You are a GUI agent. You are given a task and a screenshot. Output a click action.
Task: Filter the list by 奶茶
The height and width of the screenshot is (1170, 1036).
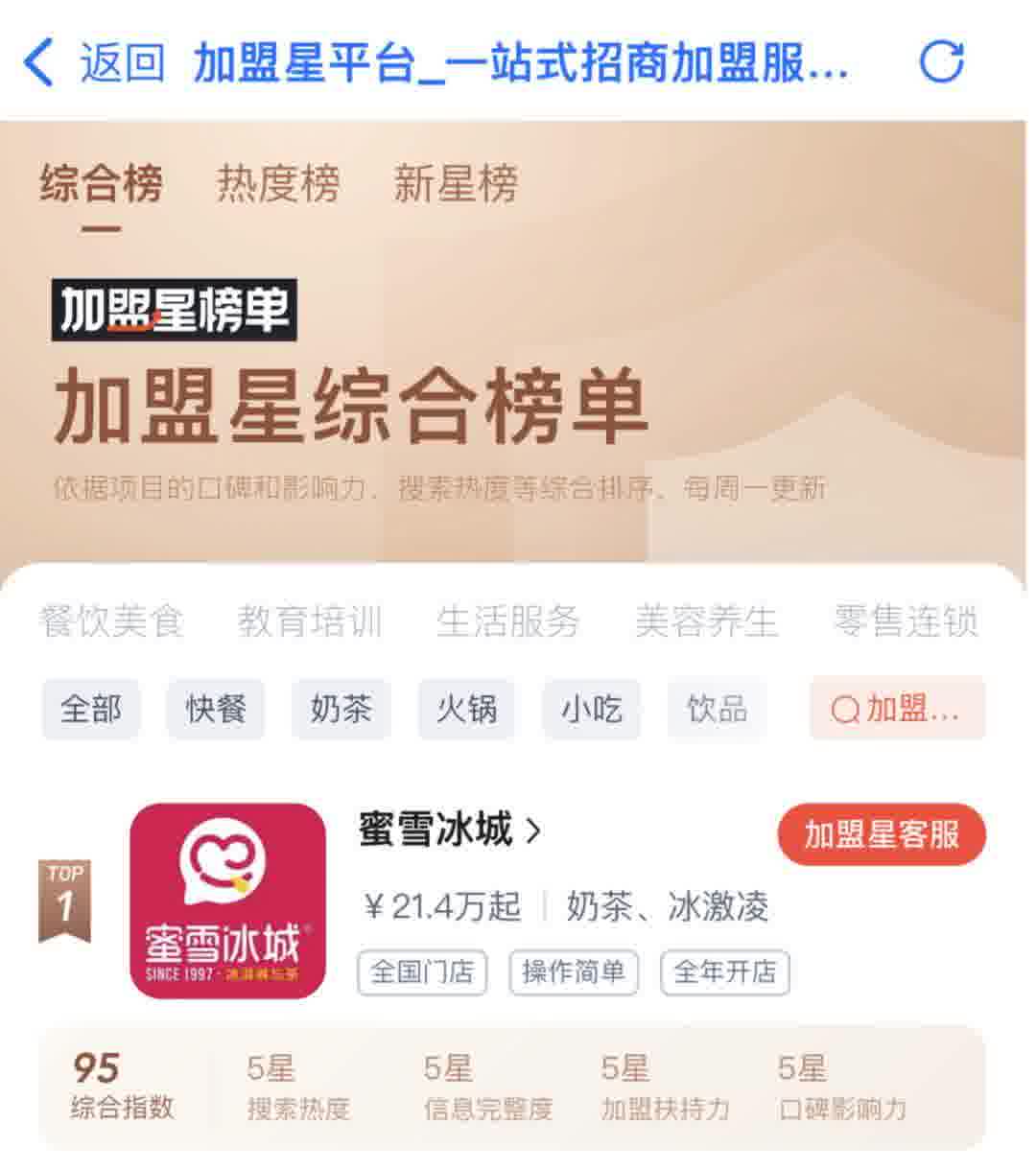coord(341,710)
